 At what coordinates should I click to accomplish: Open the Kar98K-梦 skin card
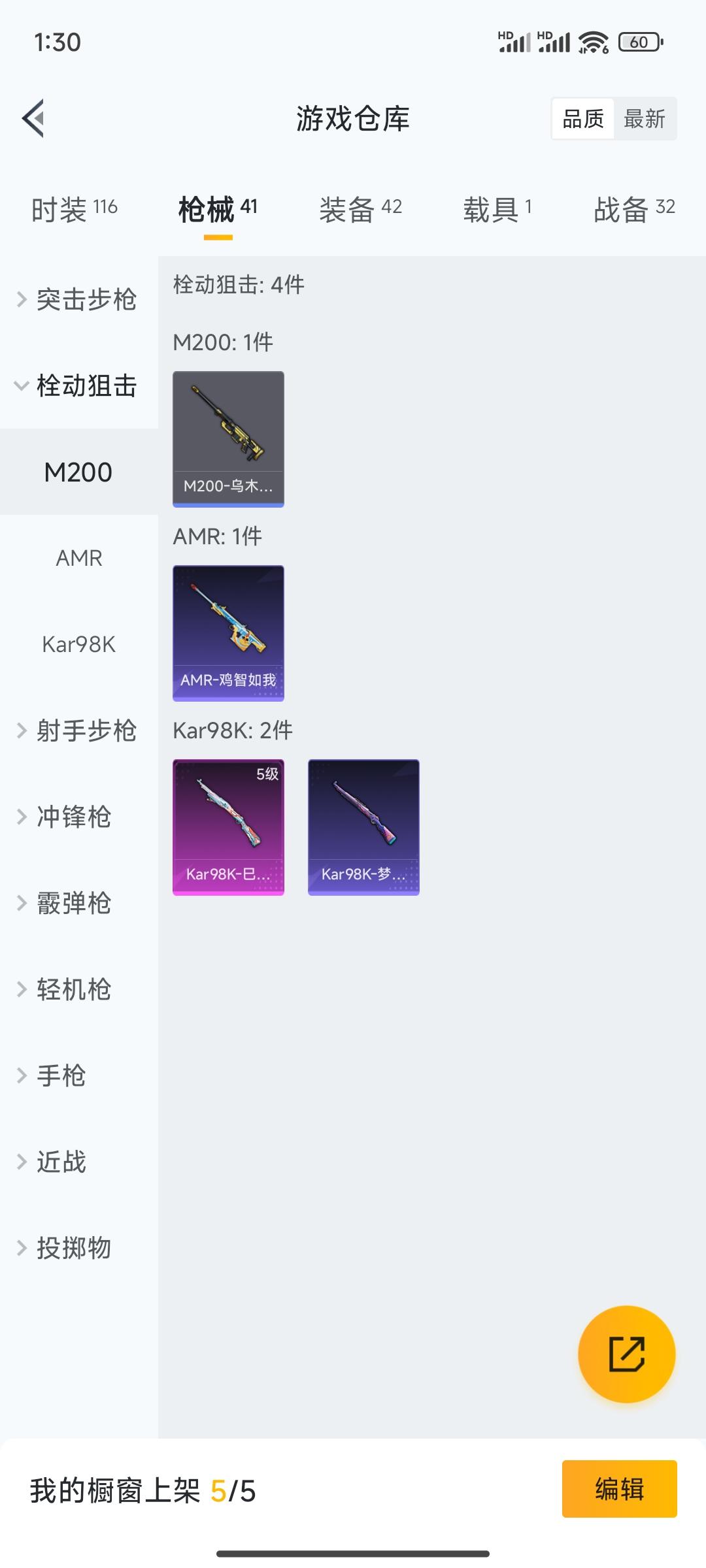pos(362,825)
